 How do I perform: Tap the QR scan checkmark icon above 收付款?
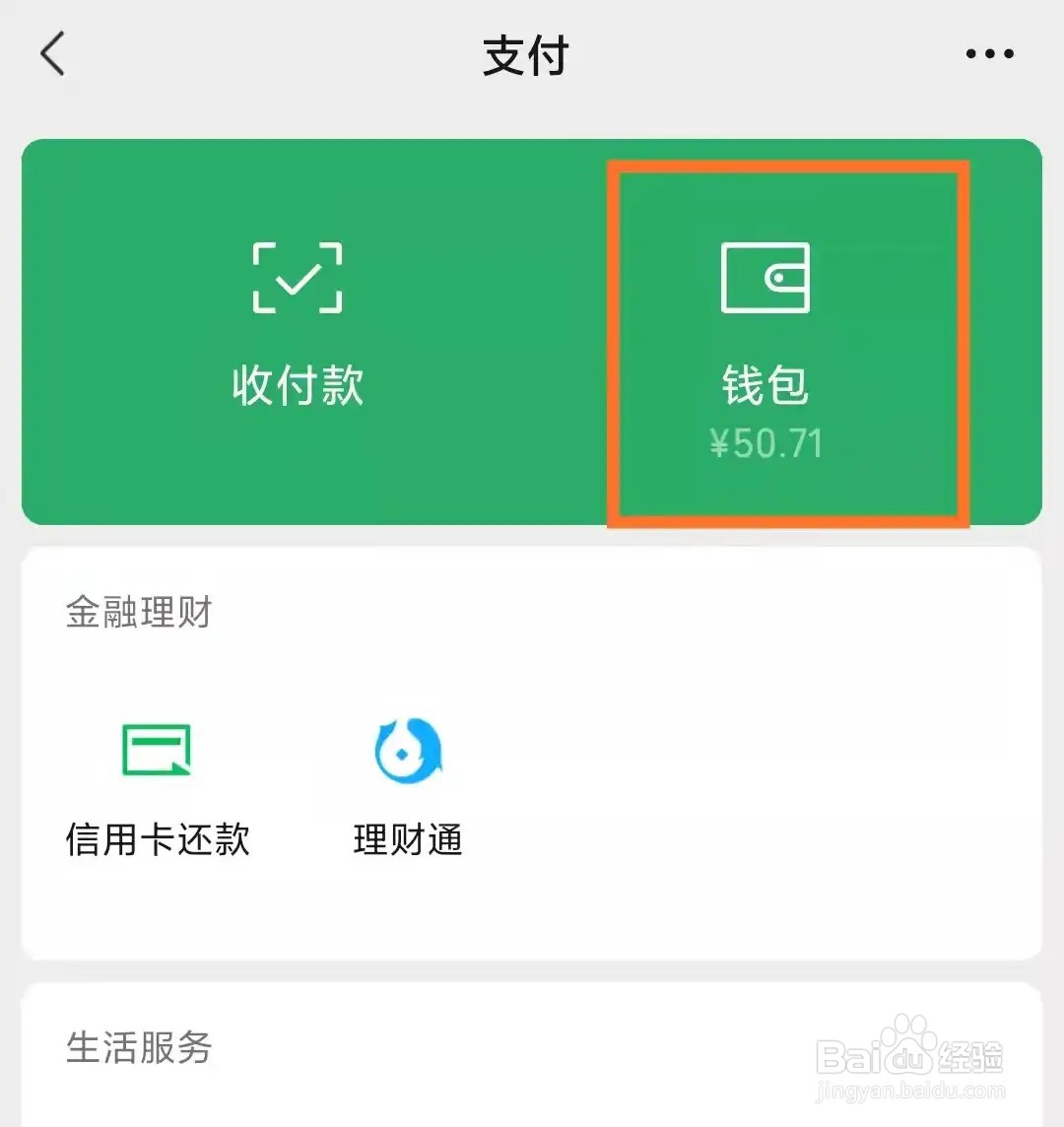[298, 279]
